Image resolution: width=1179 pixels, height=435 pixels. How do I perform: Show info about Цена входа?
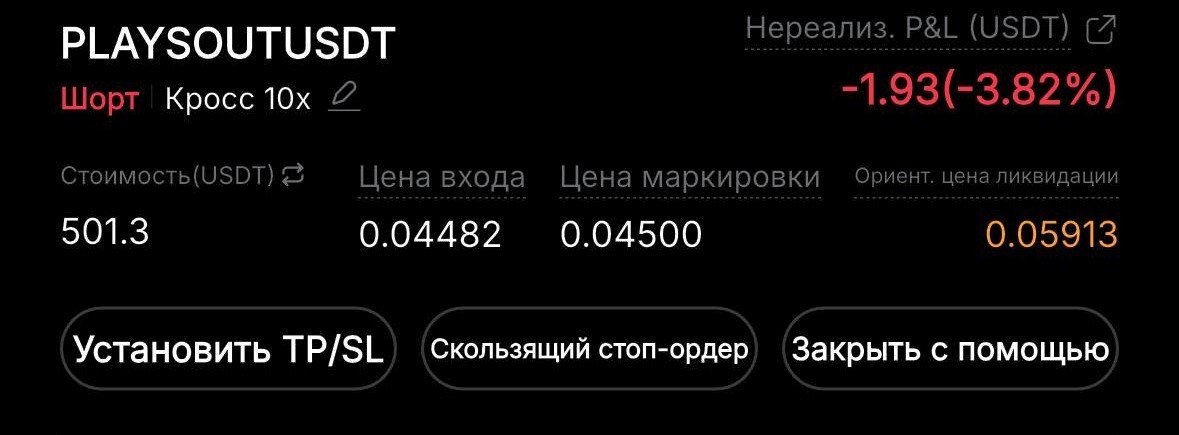click(x=441, y=178)
